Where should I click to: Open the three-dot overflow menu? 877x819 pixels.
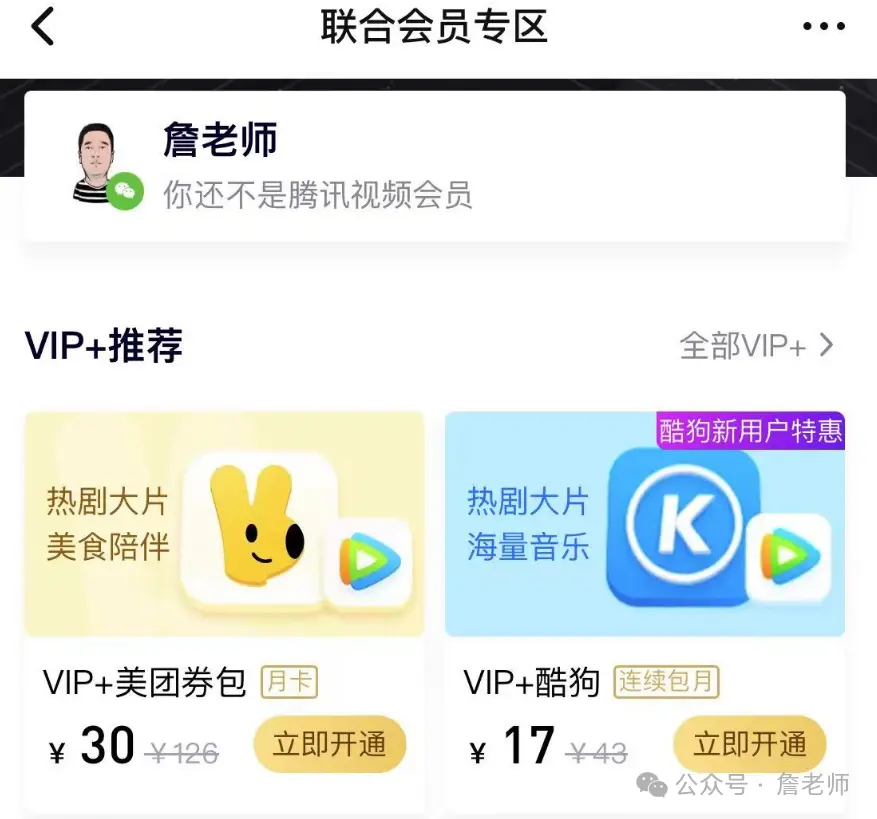click(824, 27)
